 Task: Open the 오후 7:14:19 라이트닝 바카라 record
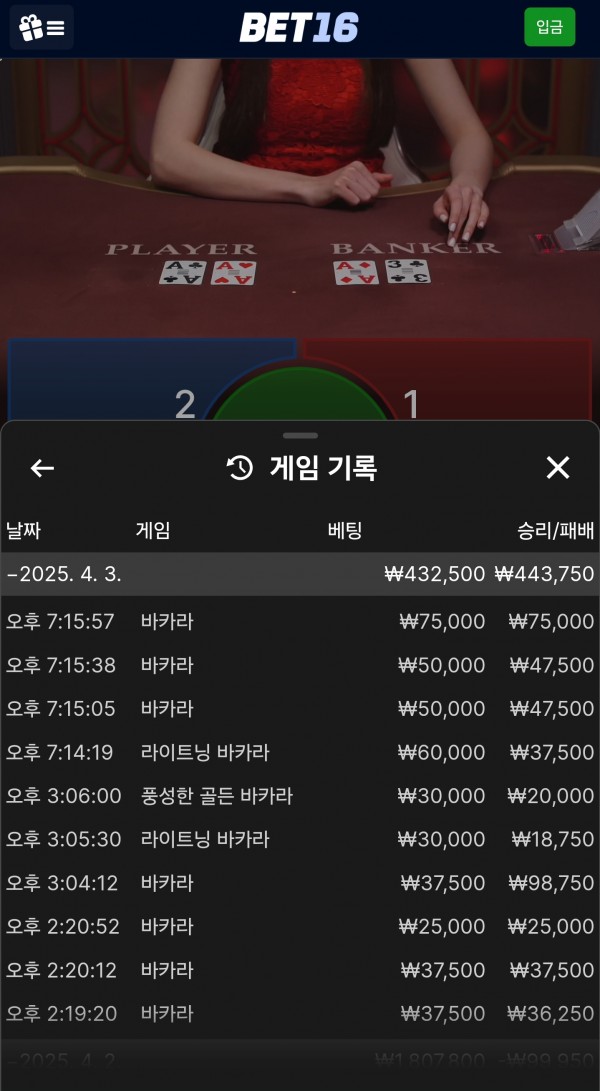pyautogui.click(x=300, y=753)
